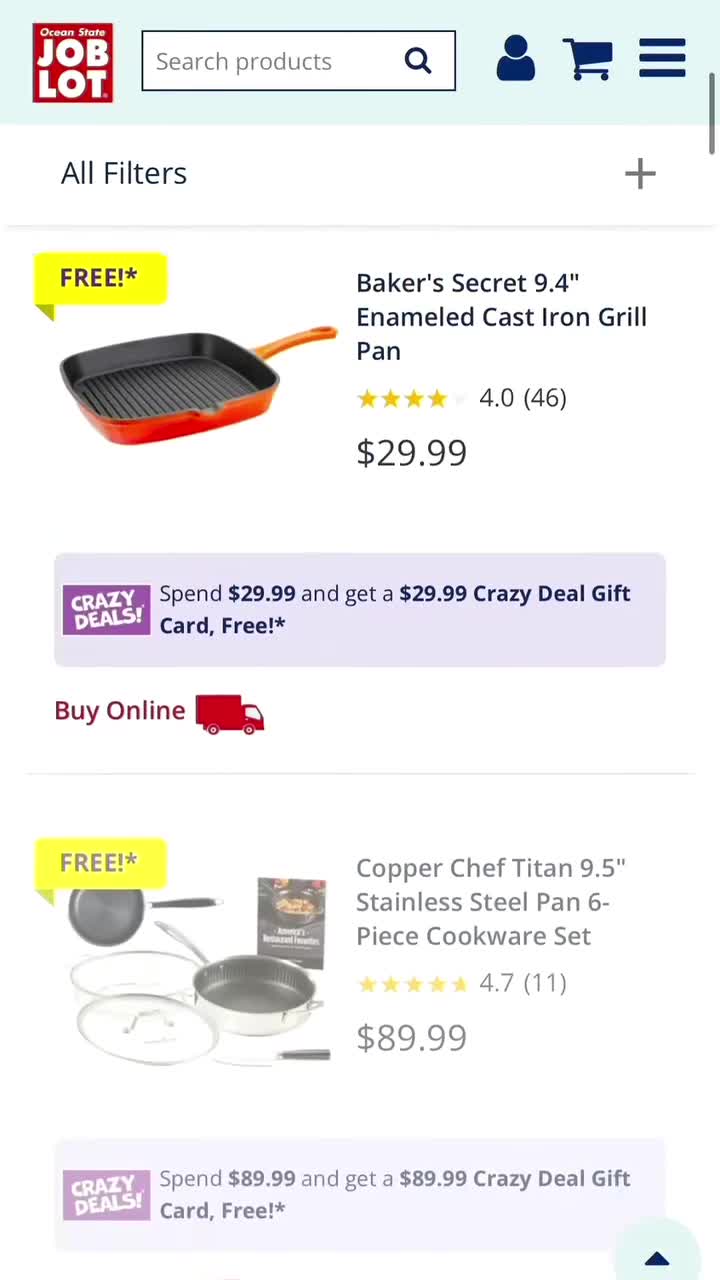
Task: Open the shopping cart
Action: click(x=587, y=59)
